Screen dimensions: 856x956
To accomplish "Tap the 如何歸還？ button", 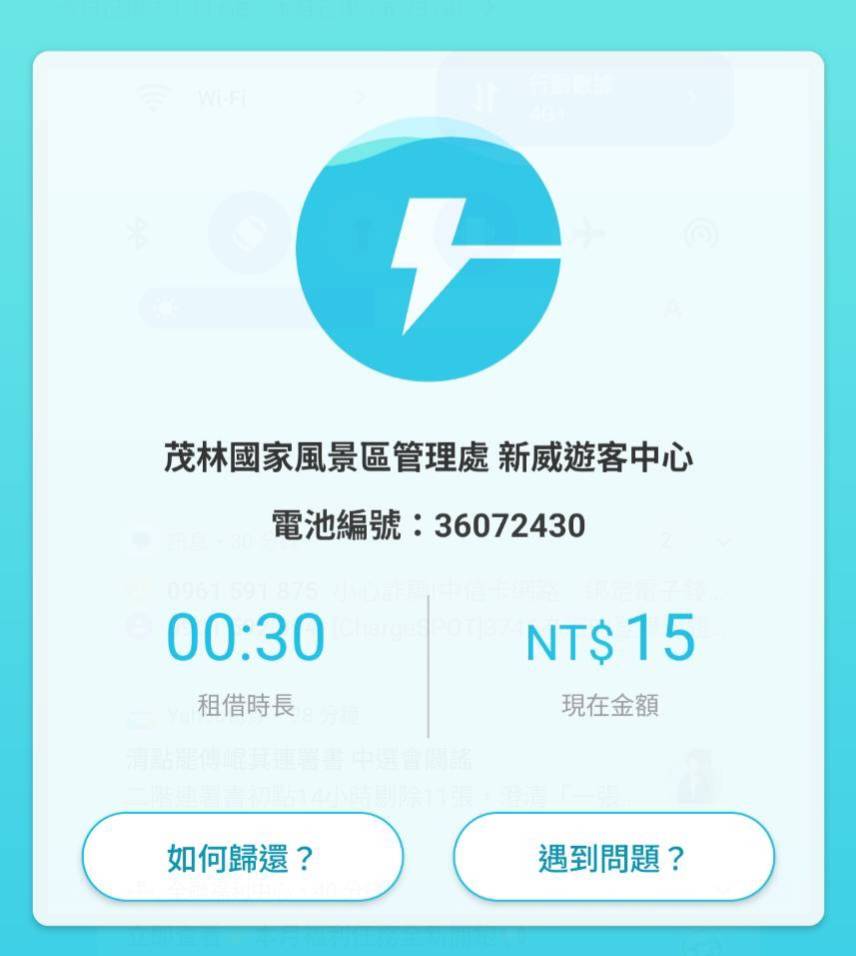I will point(242,857).
